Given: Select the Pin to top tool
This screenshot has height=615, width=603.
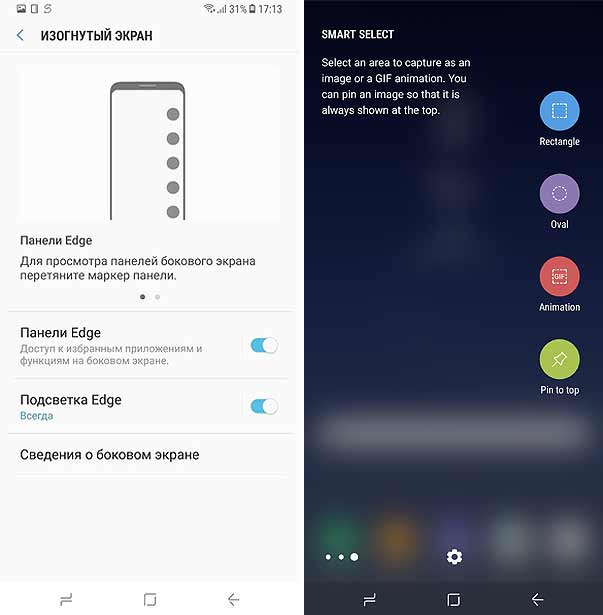Looking at the screenshot, I should (559, 360).
